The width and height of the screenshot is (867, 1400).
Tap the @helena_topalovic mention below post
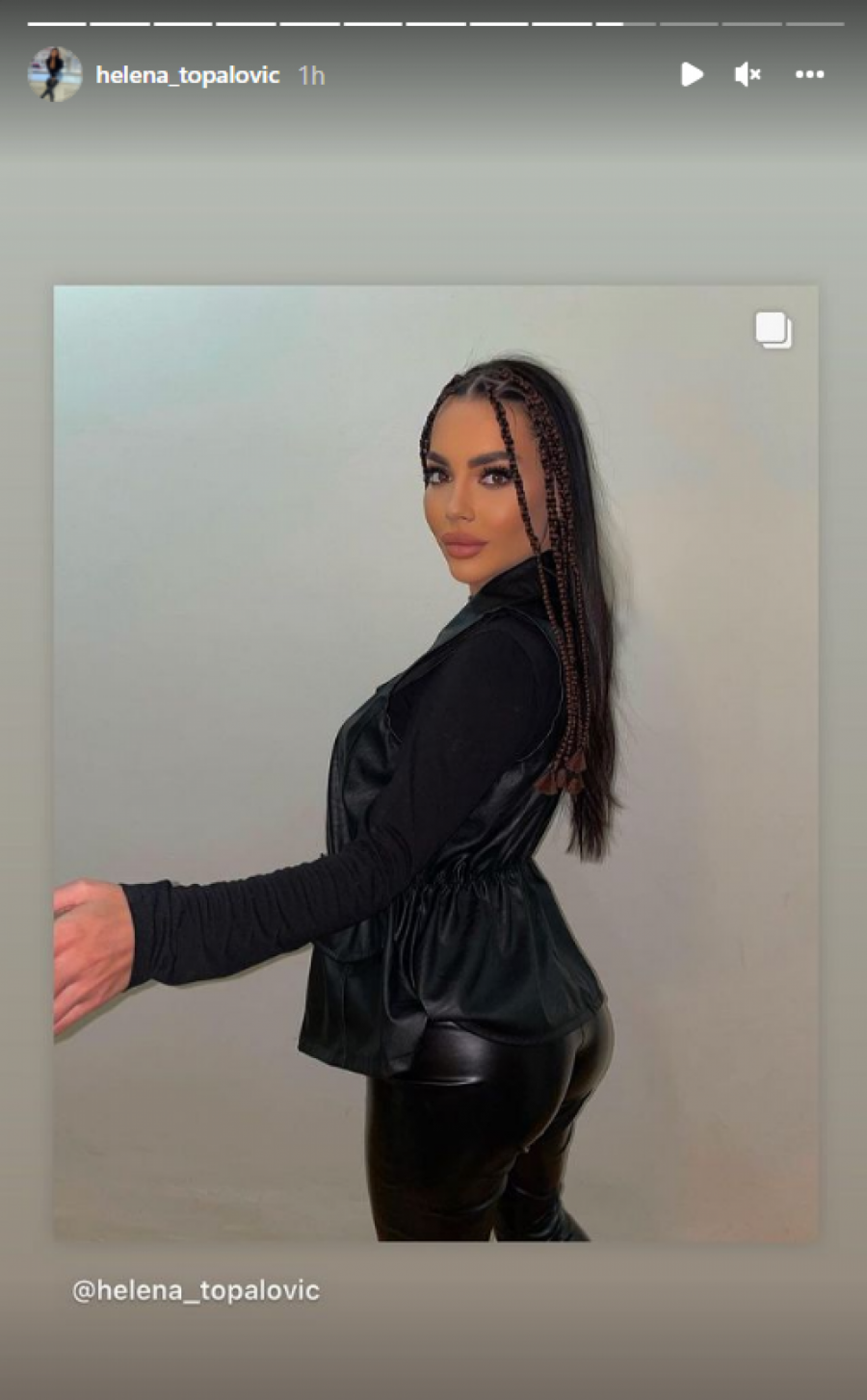pos(196,1290)
